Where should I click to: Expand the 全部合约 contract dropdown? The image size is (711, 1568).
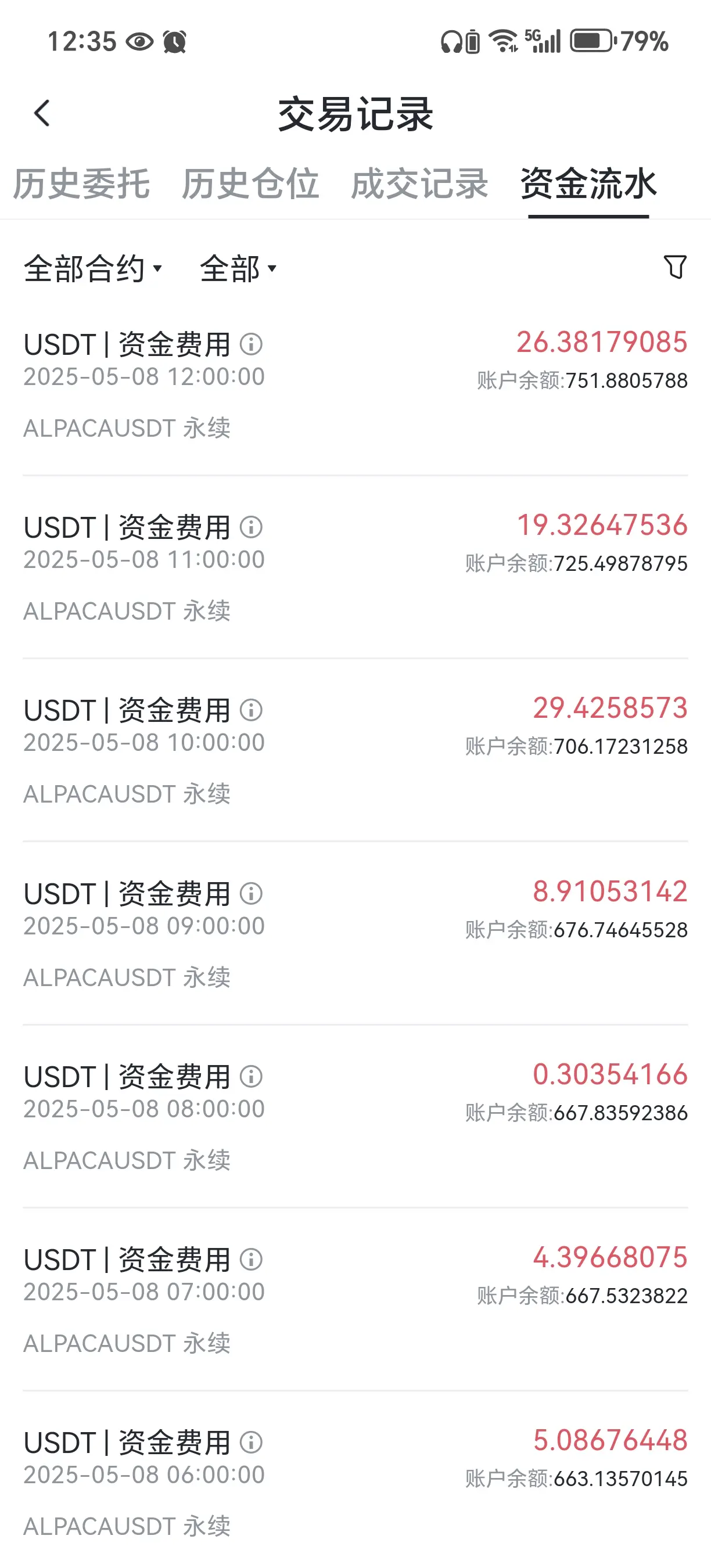coord(93,268)
